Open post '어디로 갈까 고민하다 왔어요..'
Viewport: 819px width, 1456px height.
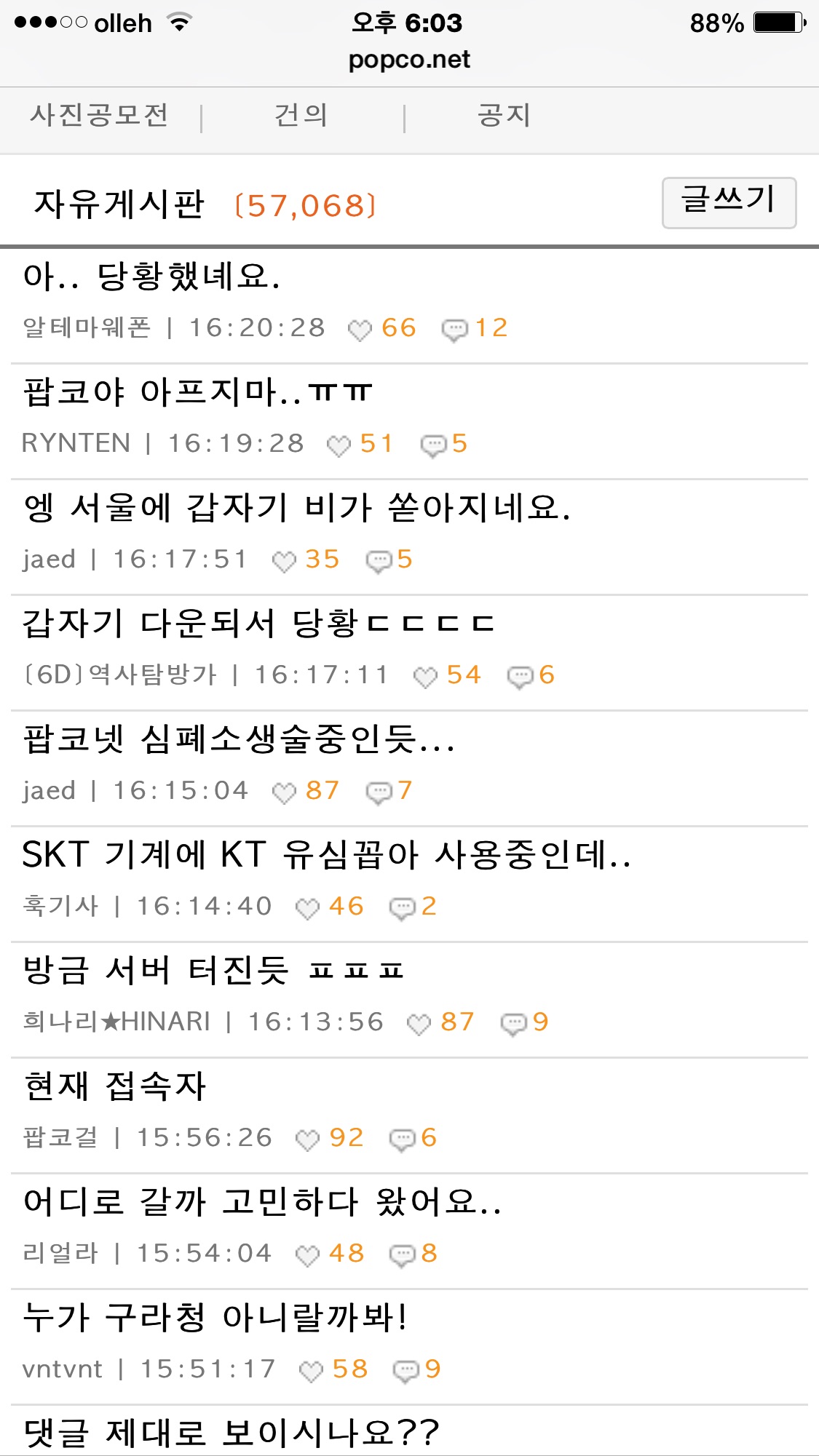[262, 1202]
